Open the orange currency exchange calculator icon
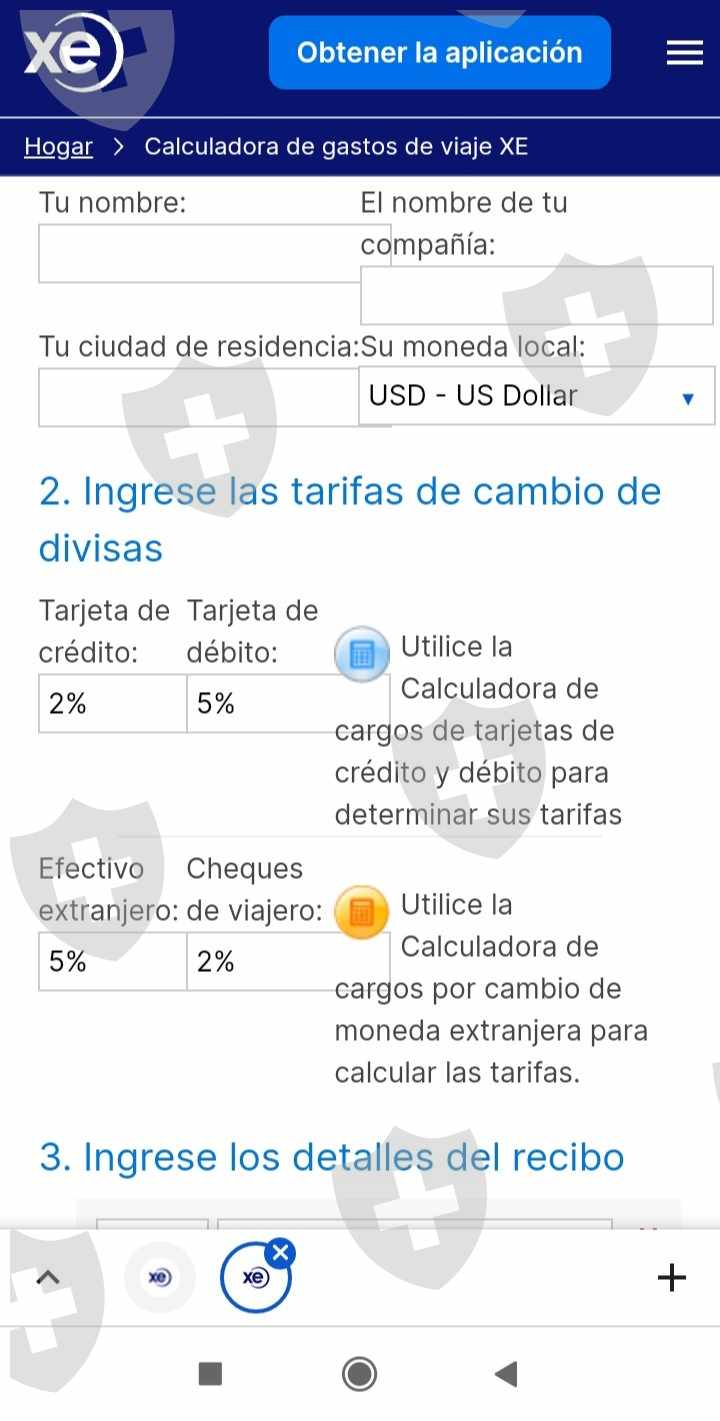This screenshot has height=1421, width=720. pos(361,912)
